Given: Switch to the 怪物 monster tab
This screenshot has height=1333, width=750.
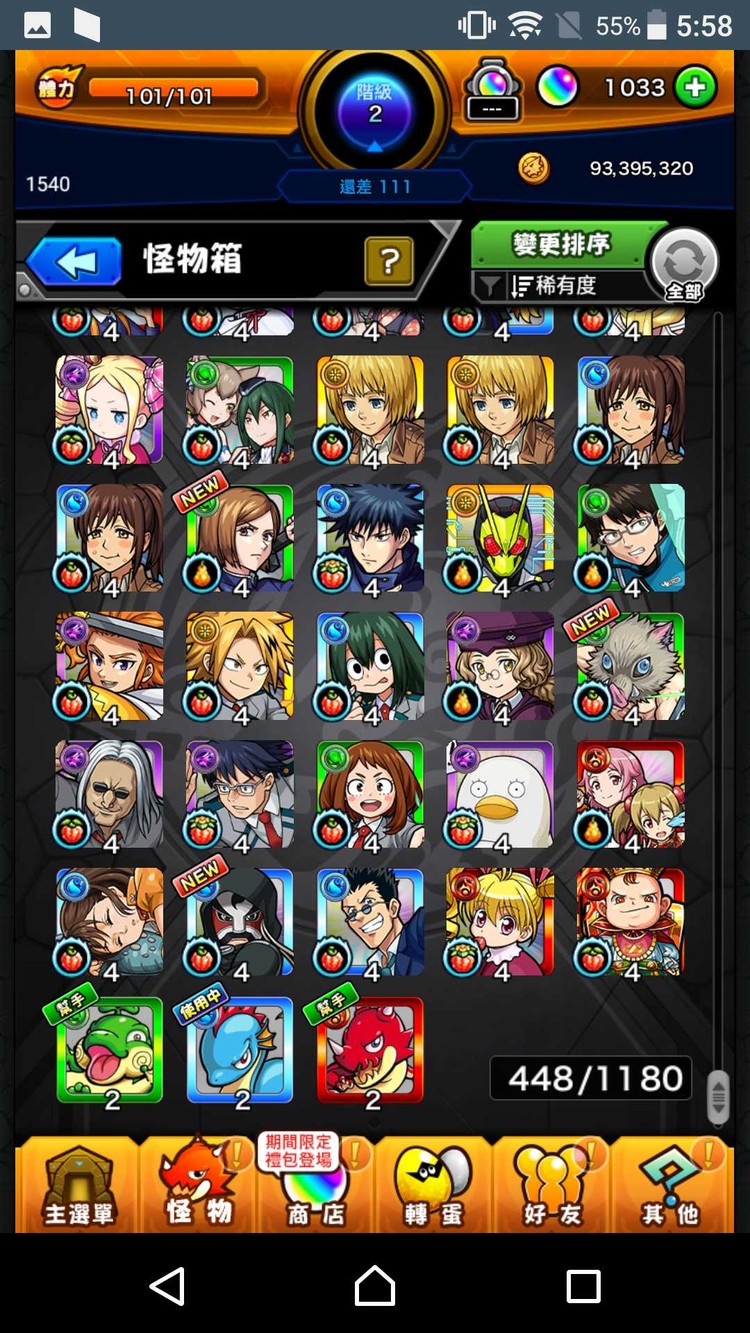Looking at the screenshot, I should tap(198, 1185).
